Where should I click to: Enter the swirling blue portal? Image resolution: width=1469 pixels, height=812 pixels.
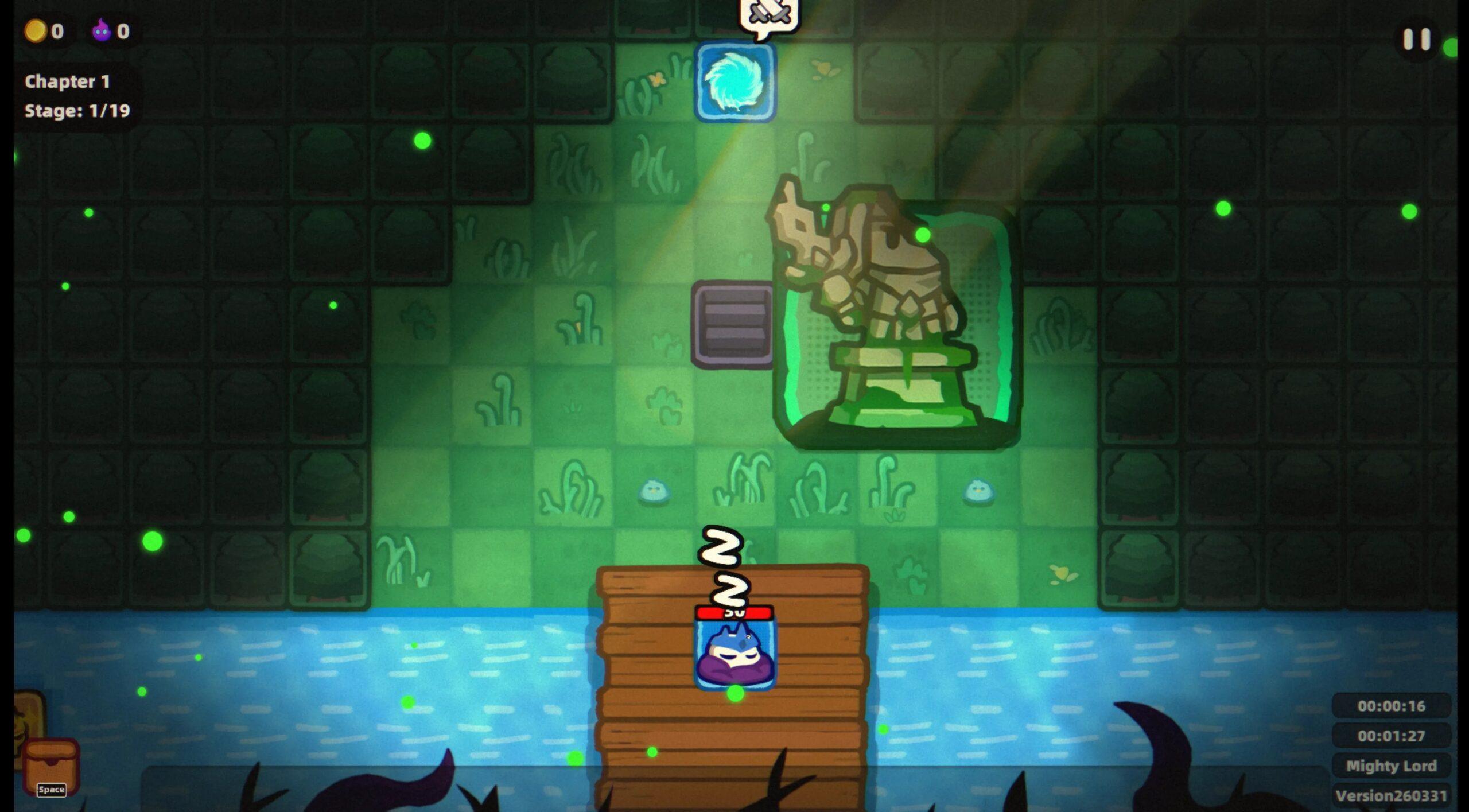735,81
